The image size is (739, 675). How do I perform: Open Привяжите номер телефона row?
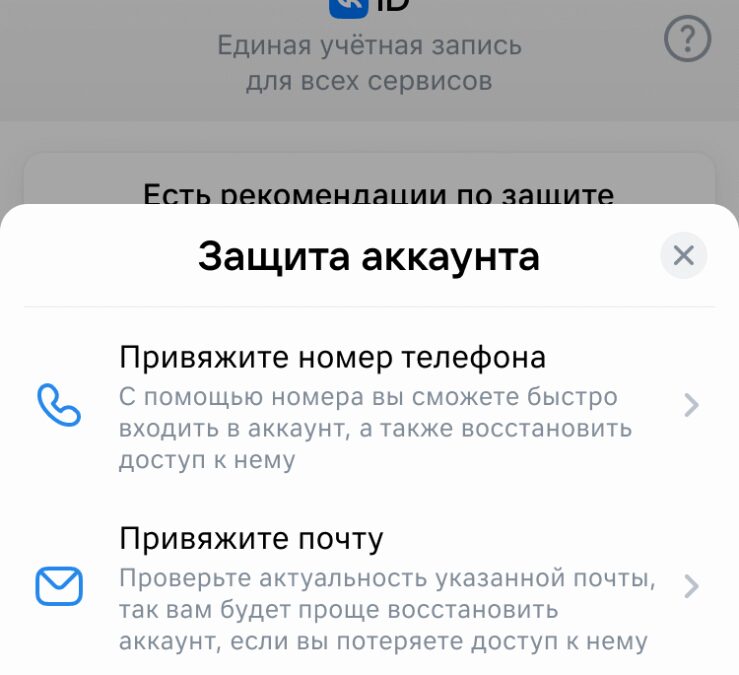coord(369,405)
